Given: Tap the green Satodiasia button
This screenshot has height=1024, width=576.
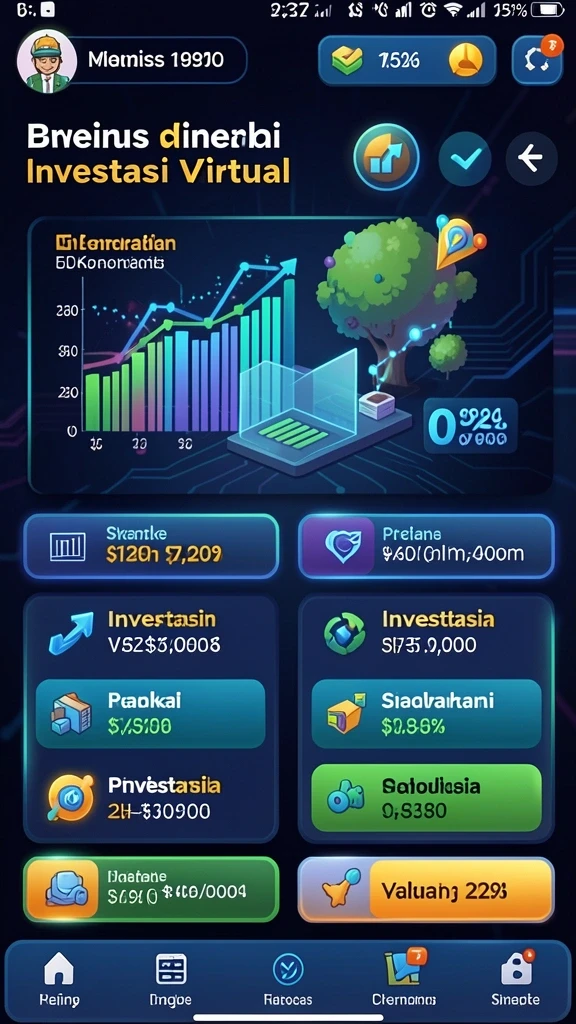Looking at the screenshot, I should 426,798.
